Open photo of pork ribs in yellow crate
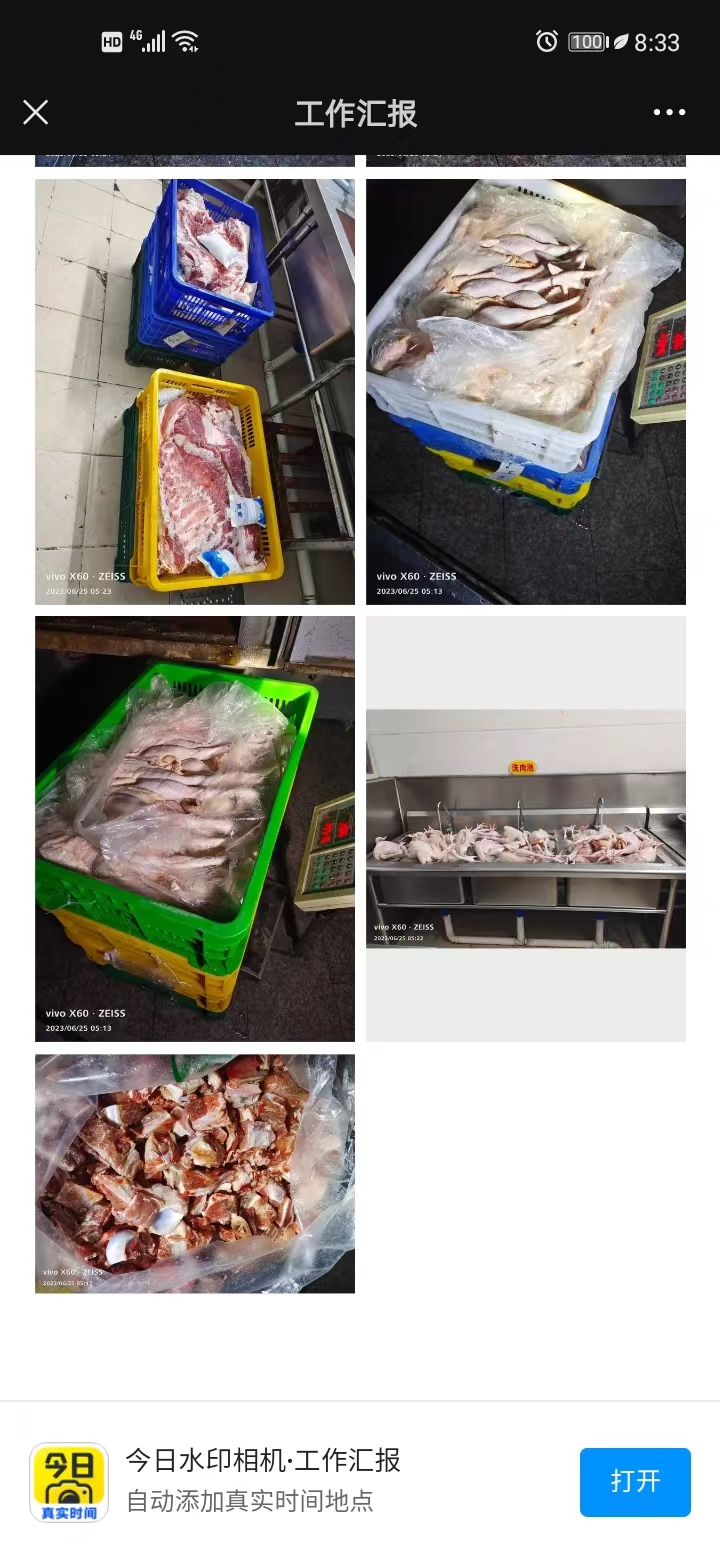Image resolution: width=720 pixels, height=1560 pixels. click(x=195, y=392)
